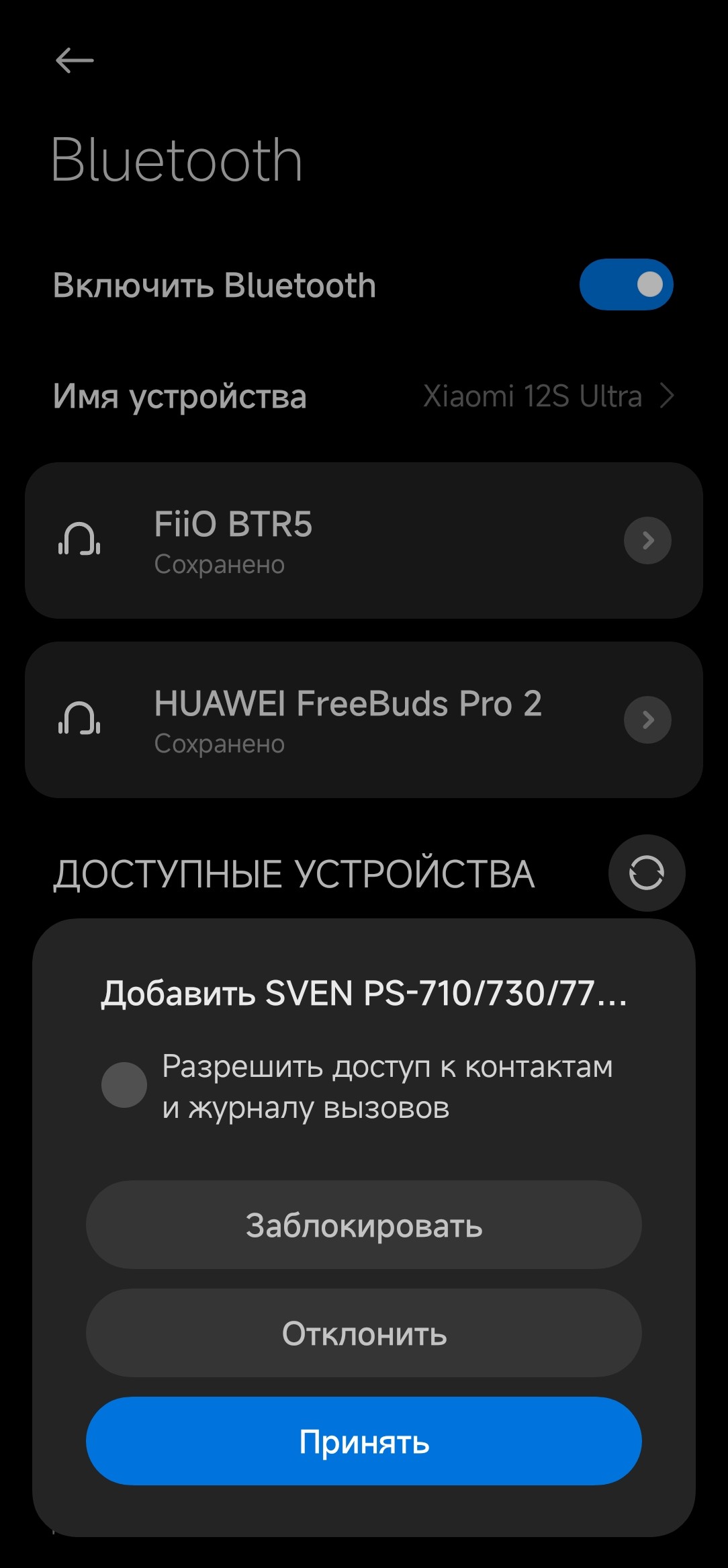Go back using the top arrow
Viewport: 728px width, 1568px height.
coord(74,60)
